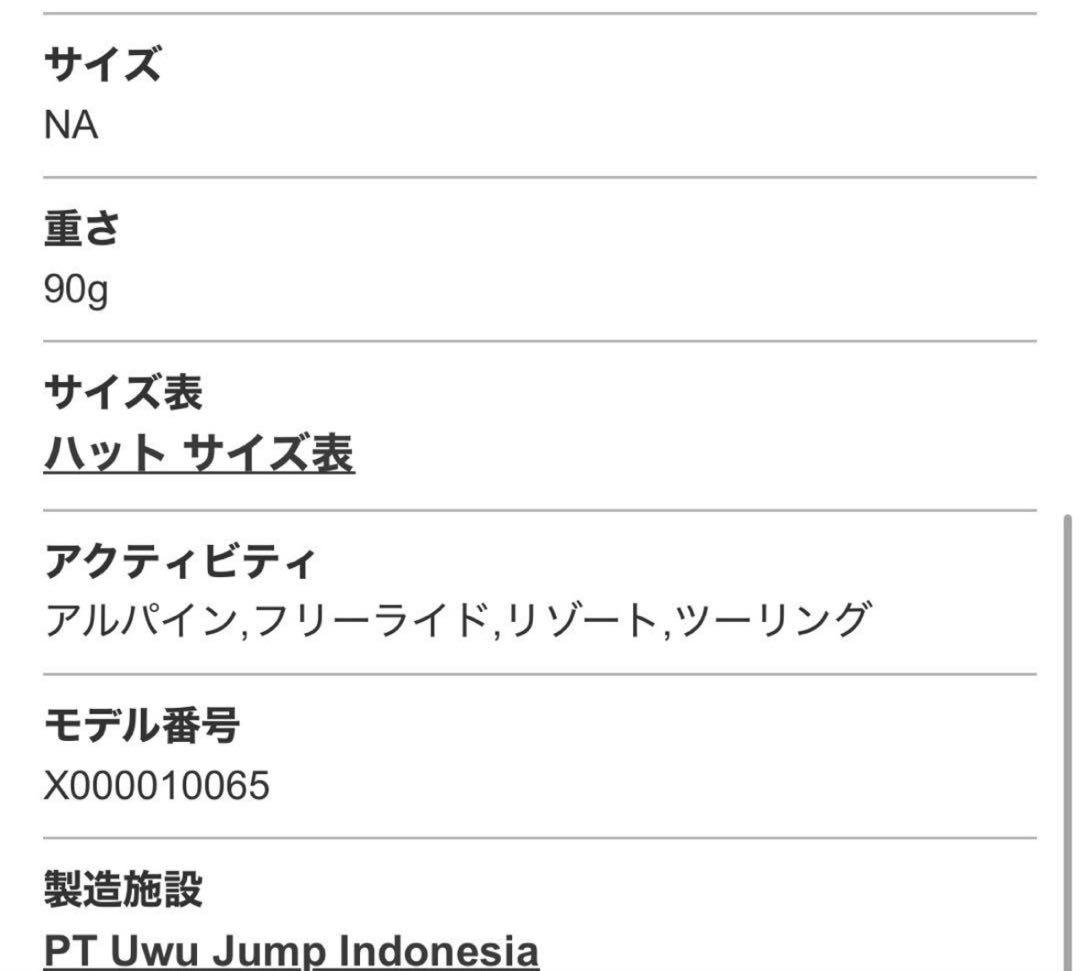Open the PT Uwu Jump Indonesia facility link

(291, 949)
